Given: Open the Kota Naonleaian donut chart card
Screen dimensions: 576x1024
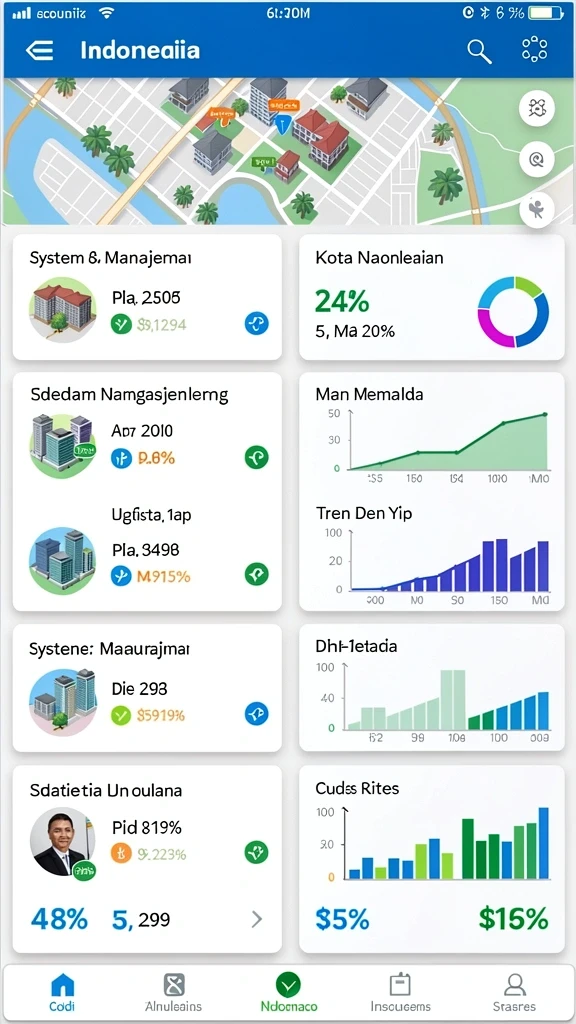Looking at the screenshot, I should [x=432, y=297].
